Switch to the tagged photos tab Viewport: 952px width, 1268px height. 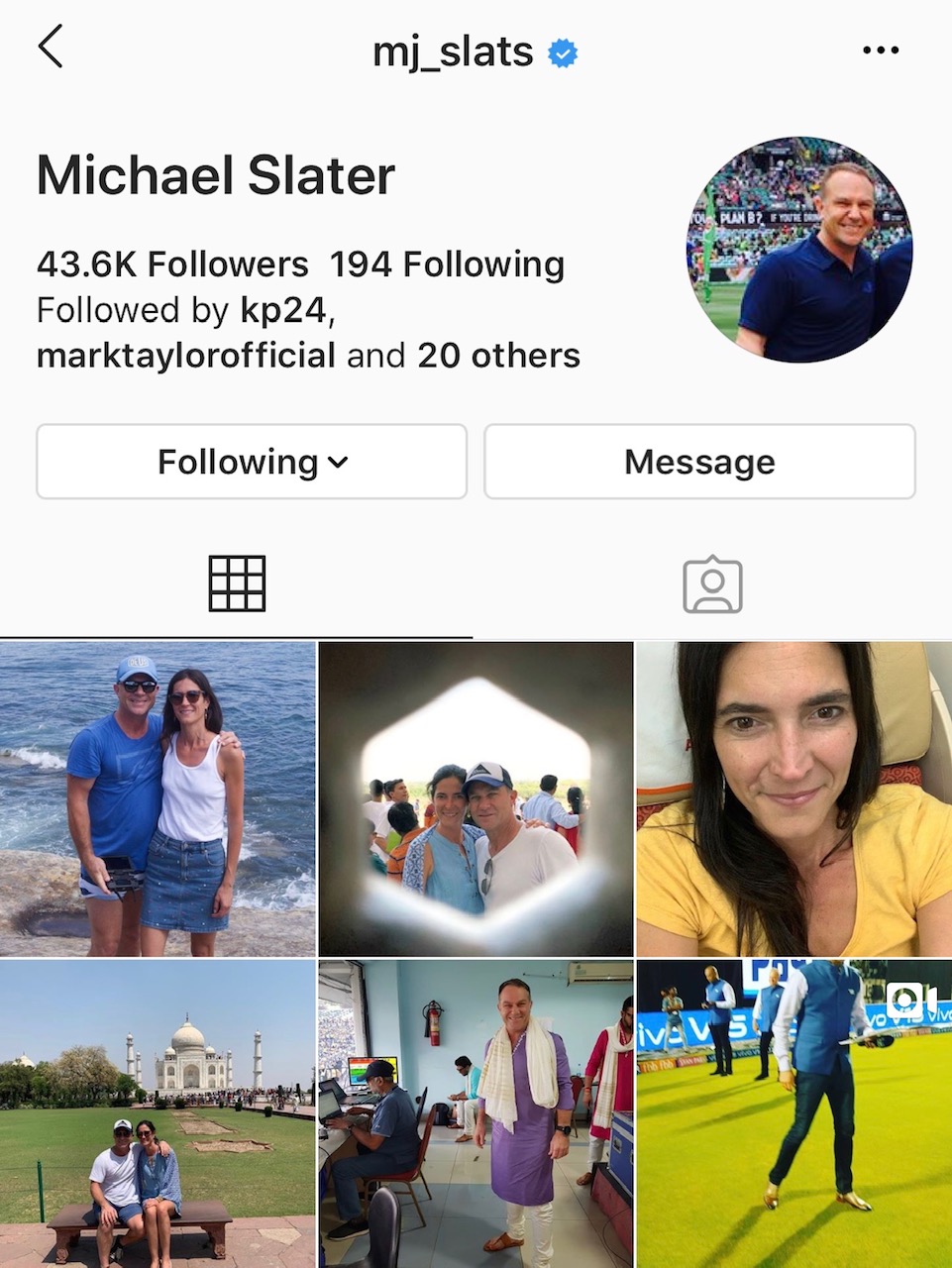[712, 585]
